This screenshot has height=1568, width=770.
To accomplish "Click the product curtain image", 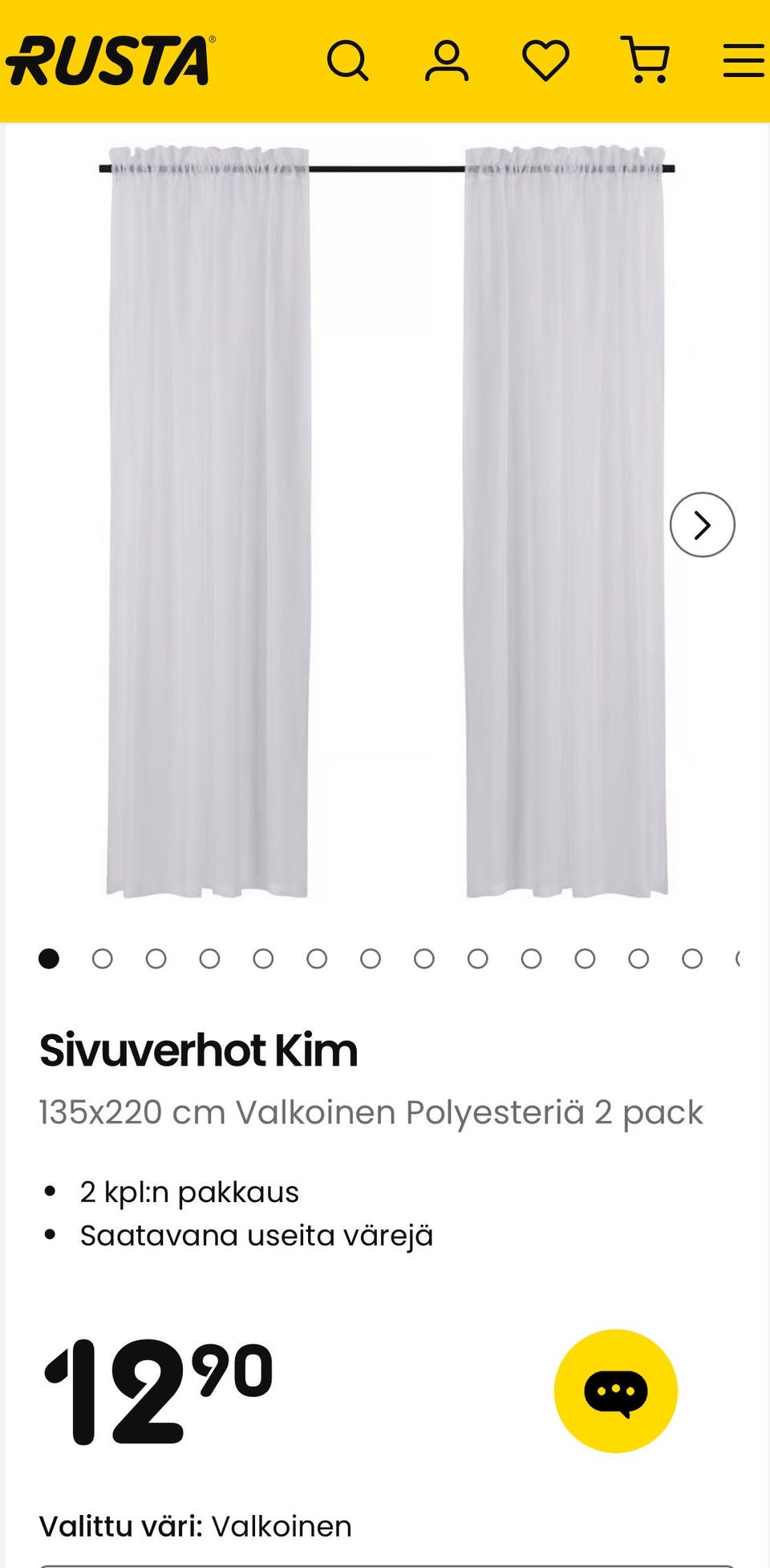I will [385, 522].
